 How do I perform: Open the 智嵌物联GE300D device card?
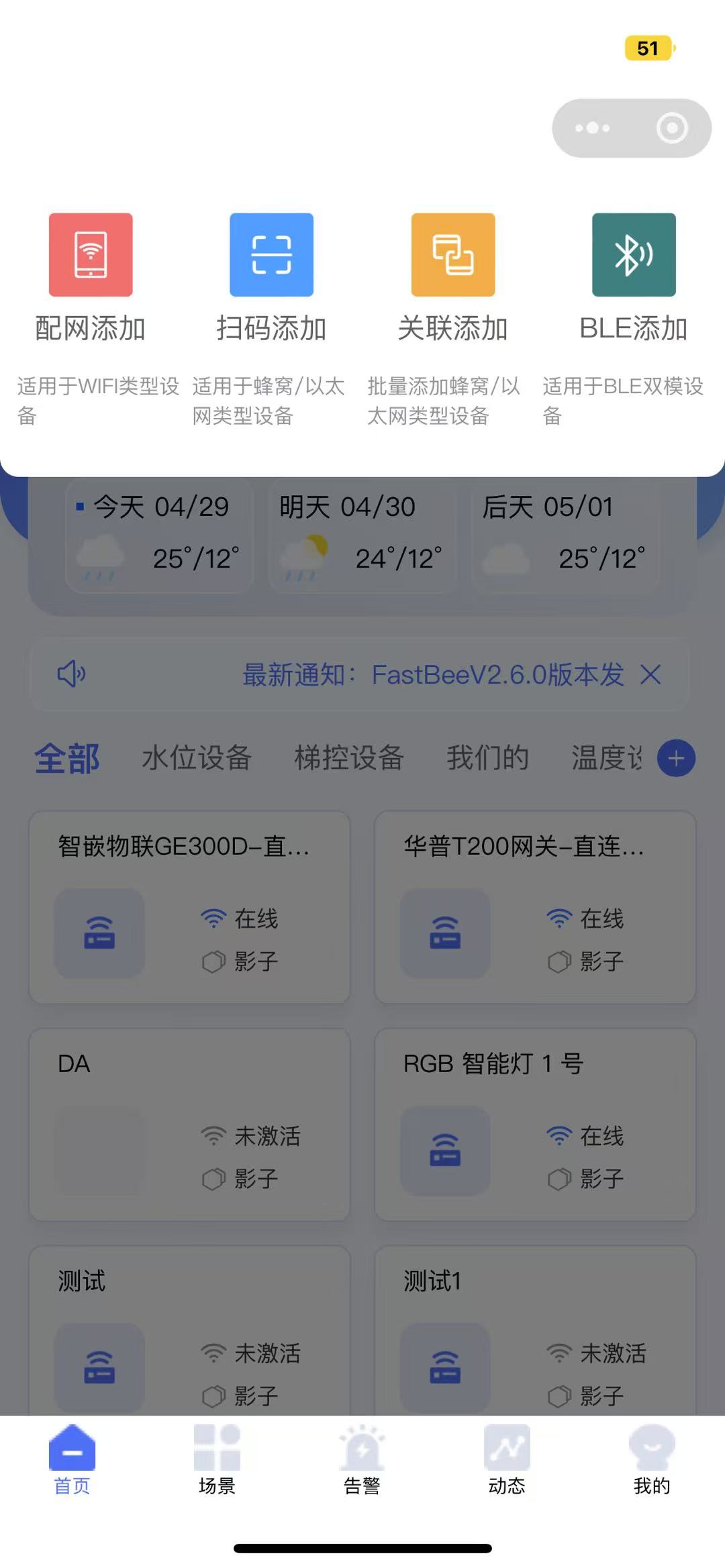(189, 907)
